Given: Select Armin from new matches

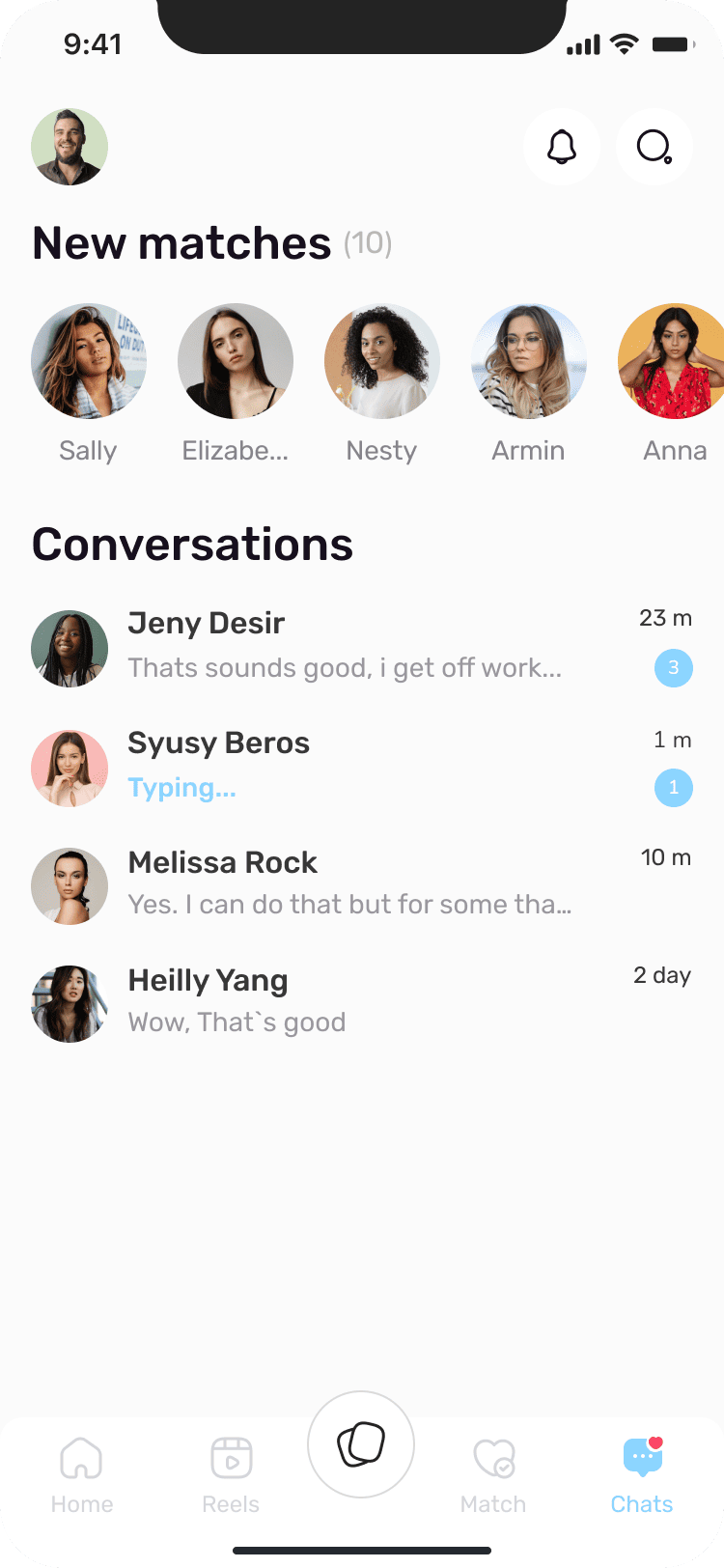Looking at the screenshot, I should (529, 361).
